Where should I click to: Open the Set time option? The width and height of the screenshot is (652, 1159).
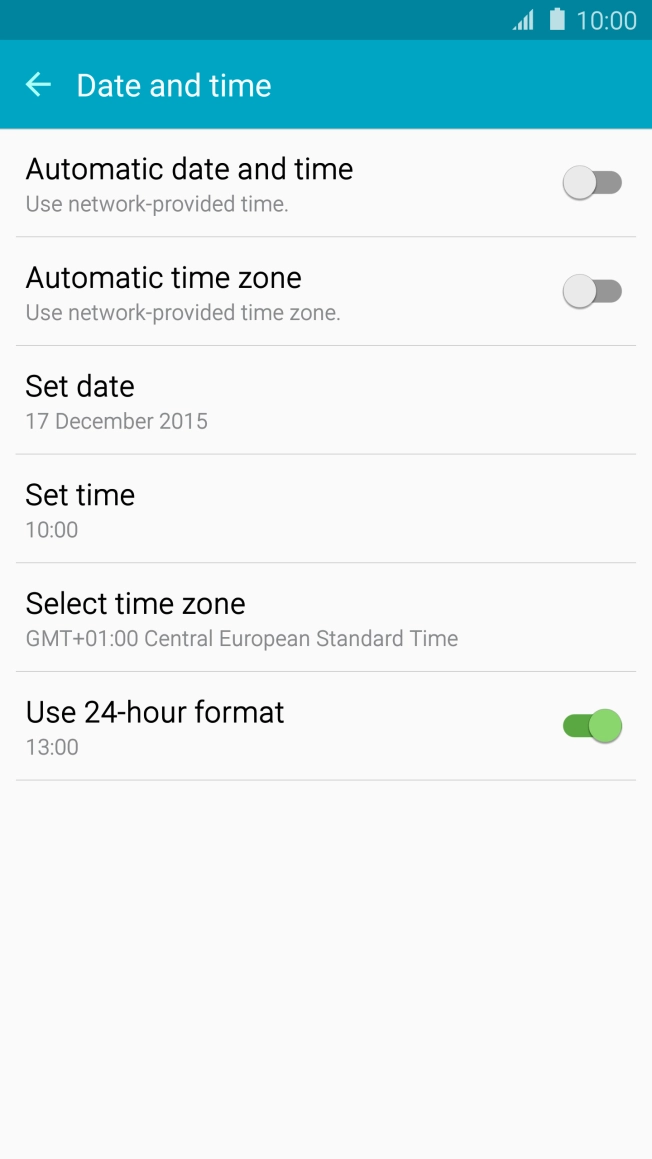point(325,510)
